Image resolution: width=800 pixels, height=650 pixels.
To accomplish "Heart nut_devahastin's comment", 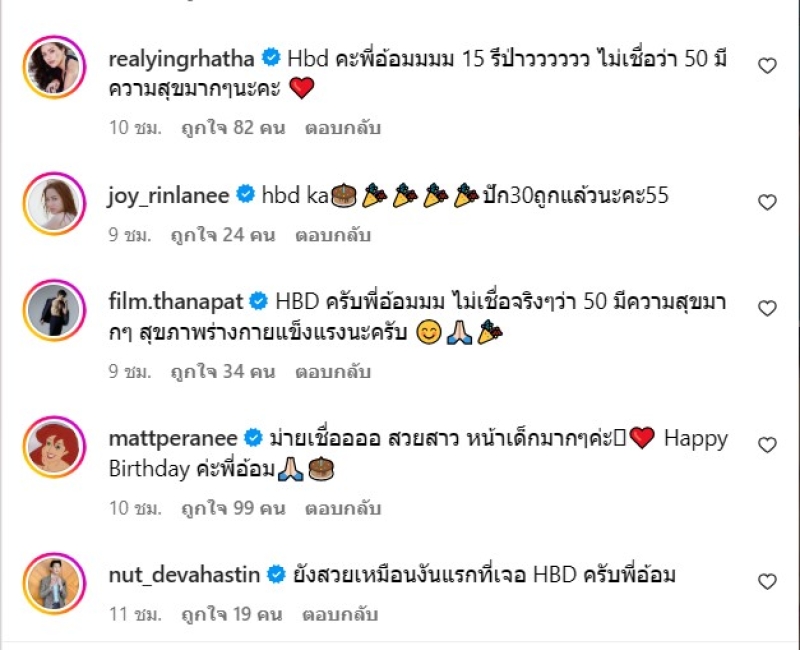I will tap(767, 581).
